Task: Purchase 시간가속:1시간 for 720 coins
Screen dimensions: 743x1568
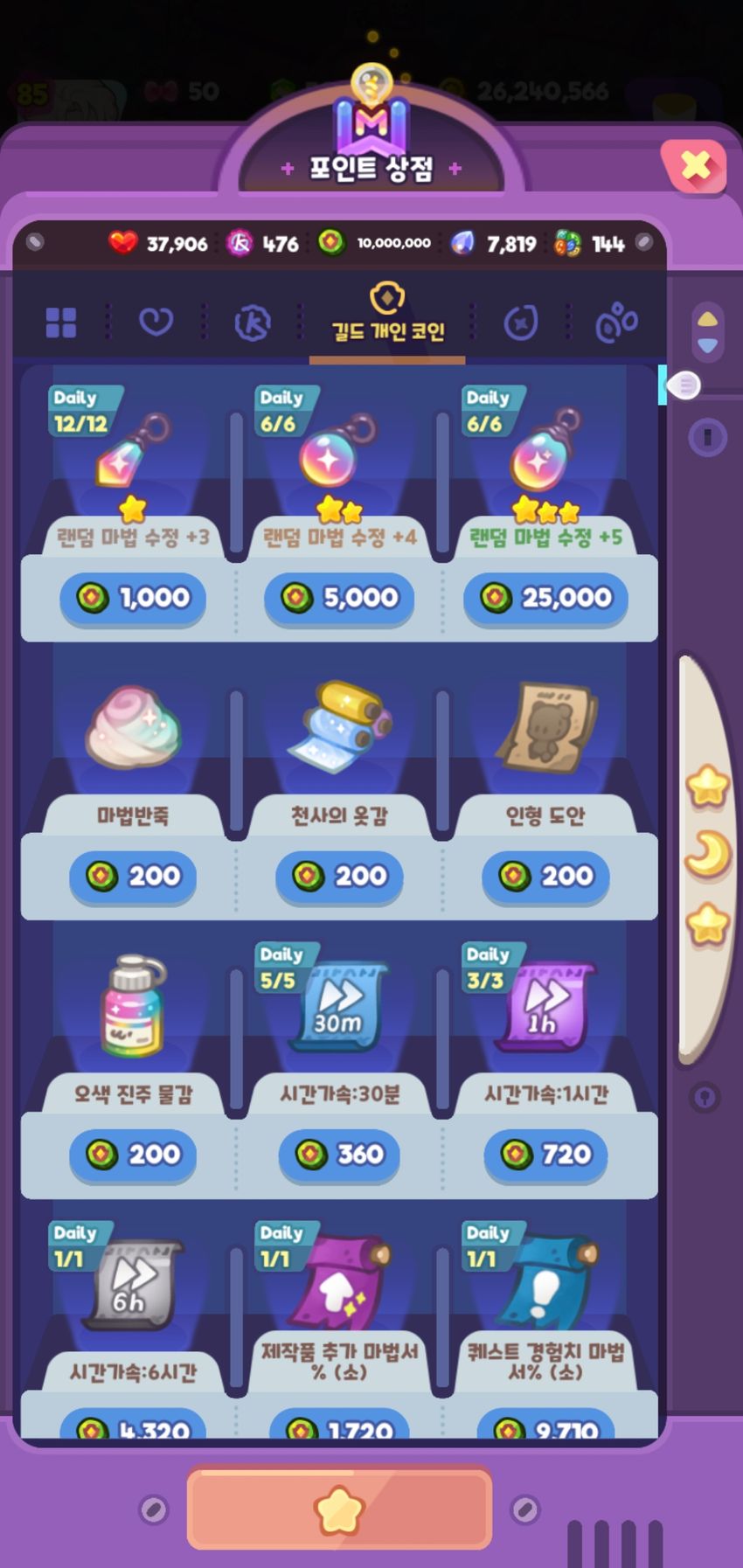Action: (545, 1155)
